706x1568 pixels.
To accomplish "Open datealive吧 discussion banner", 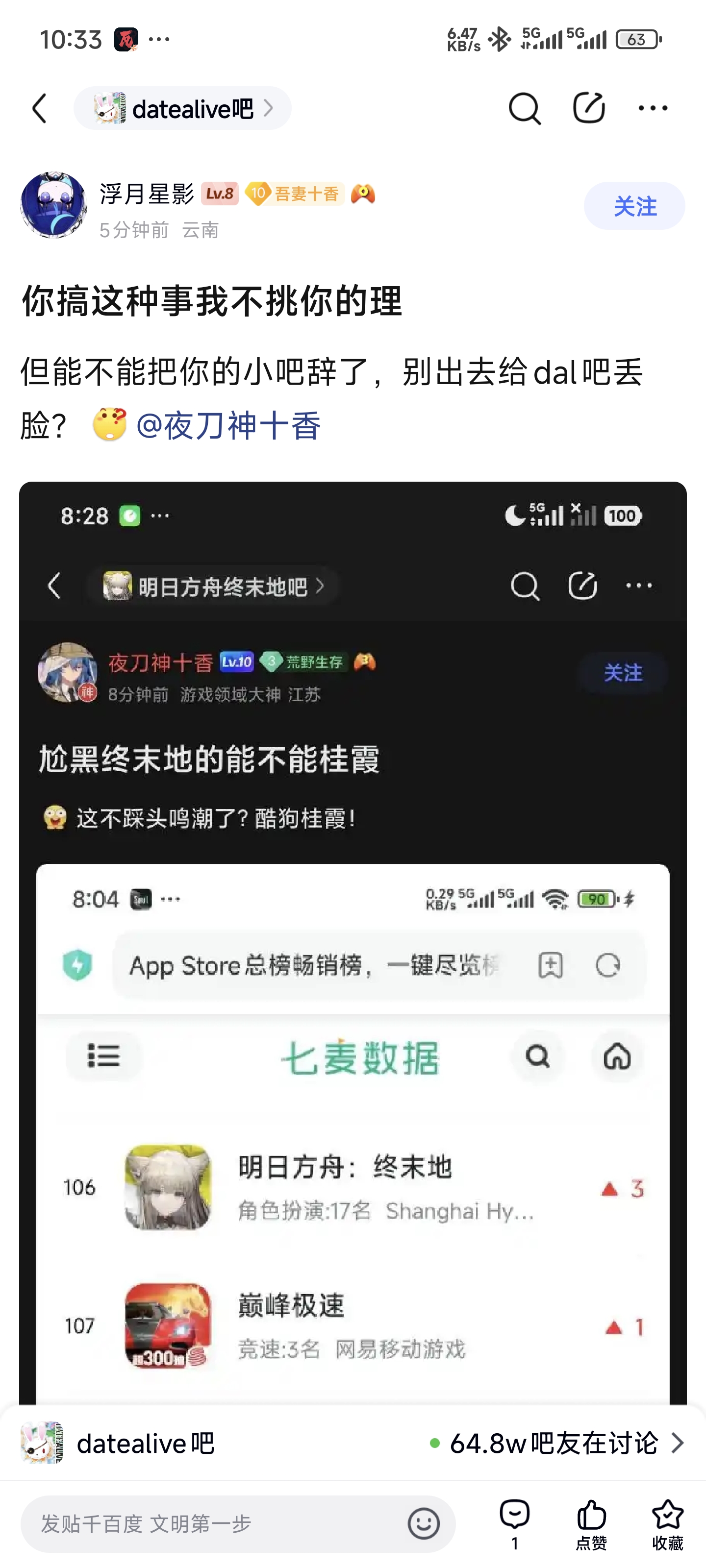I will [353, 1443].
